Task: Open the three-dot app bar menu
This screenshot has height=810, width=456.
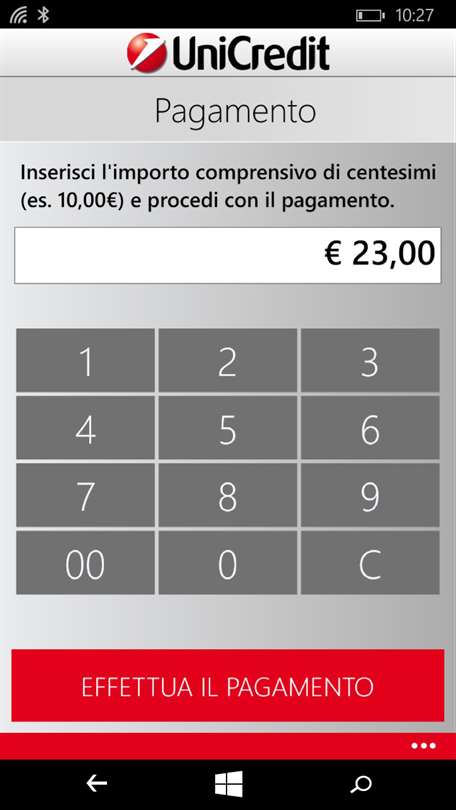Action: point(423,745)
